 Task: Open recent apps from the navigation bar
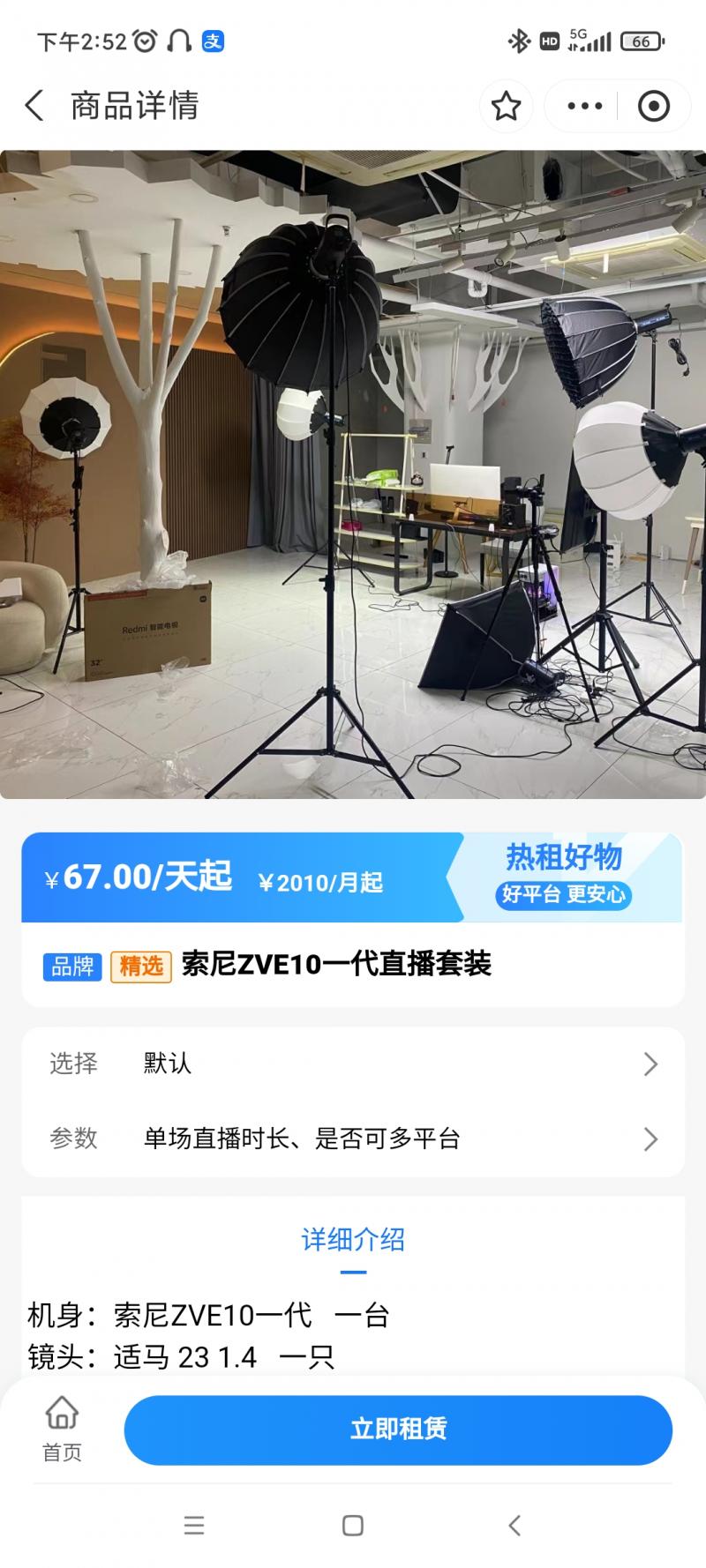click(194, 1526)
